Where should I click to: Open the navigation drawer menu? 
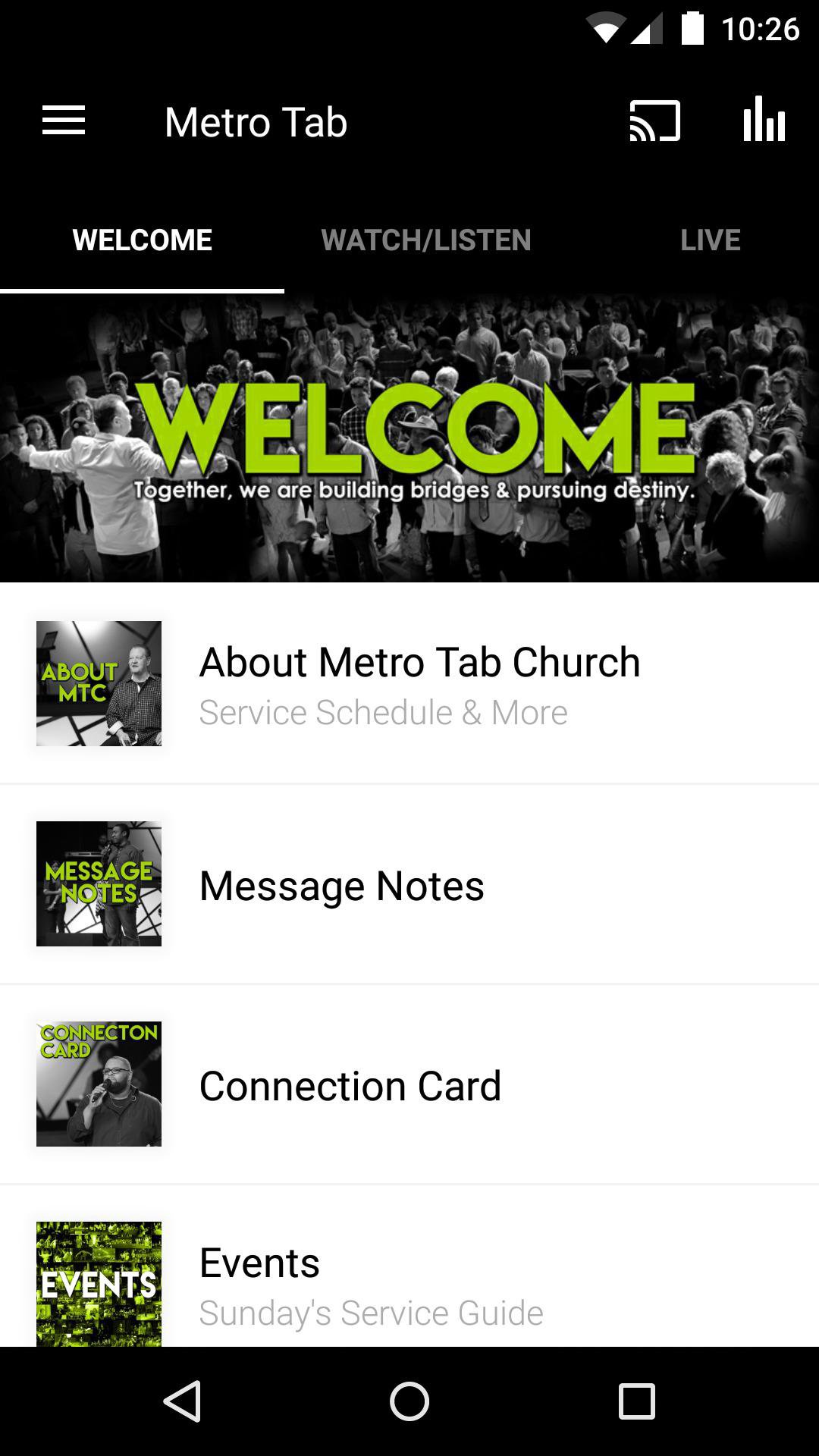coord(64,121)
